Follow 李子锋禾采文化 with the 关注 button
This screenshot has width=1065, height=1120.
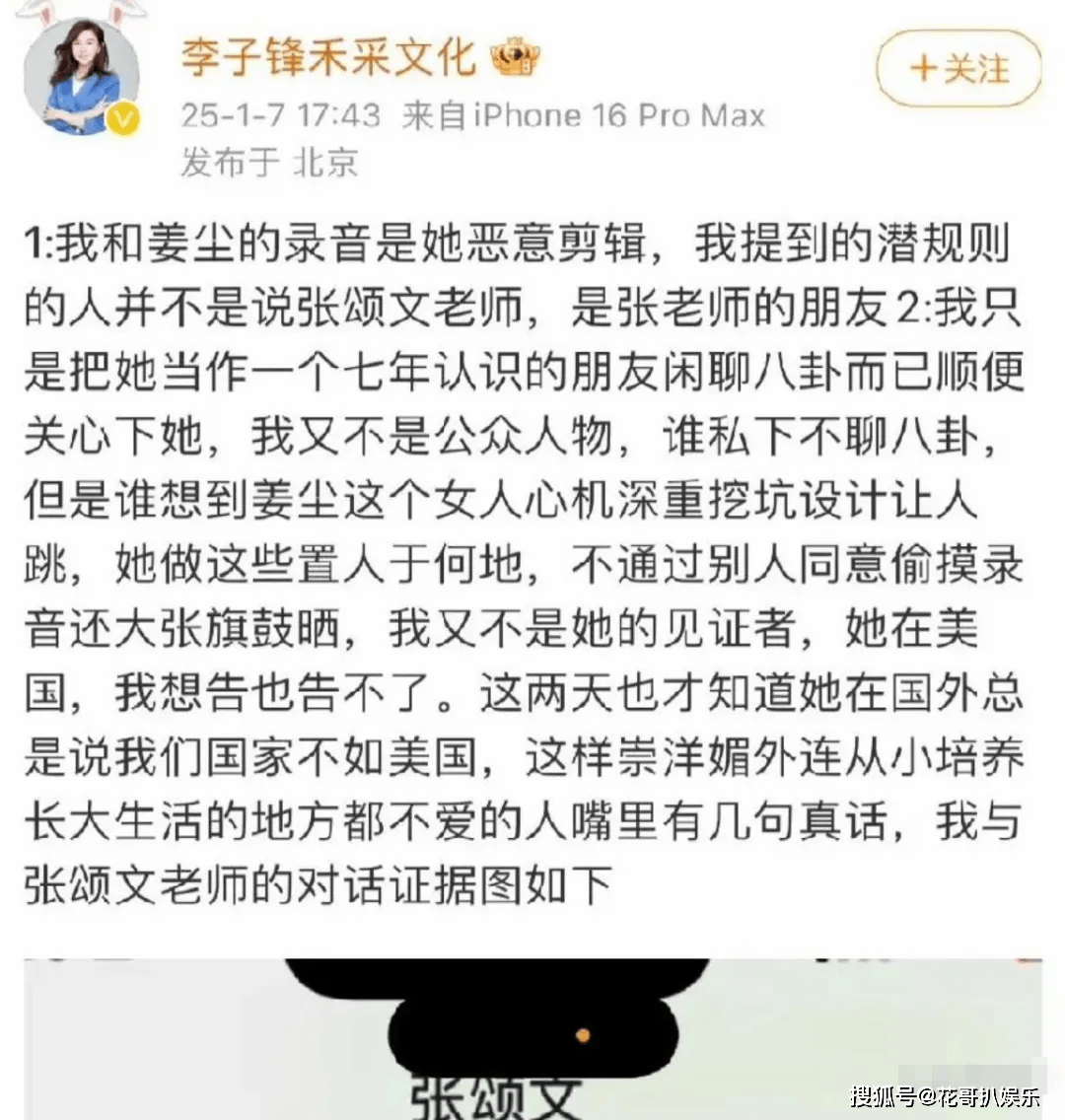[x=958, y=69]
